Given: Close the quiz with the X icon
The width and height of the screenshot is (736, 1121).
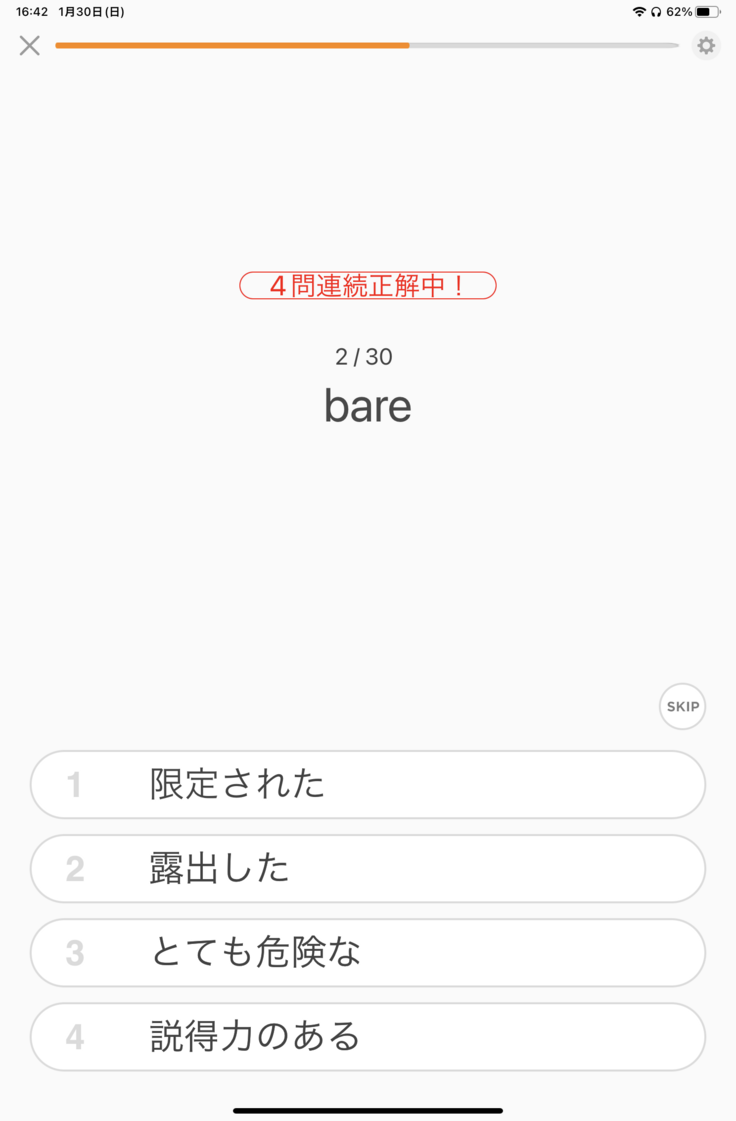Looking at the screenshot, I should click(x=30, y=45).
